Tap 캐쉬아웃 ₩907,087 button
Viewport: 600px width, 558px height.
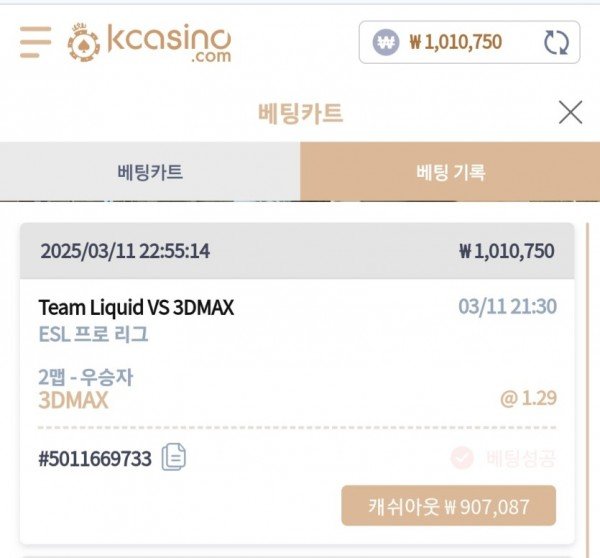point(448,506)
